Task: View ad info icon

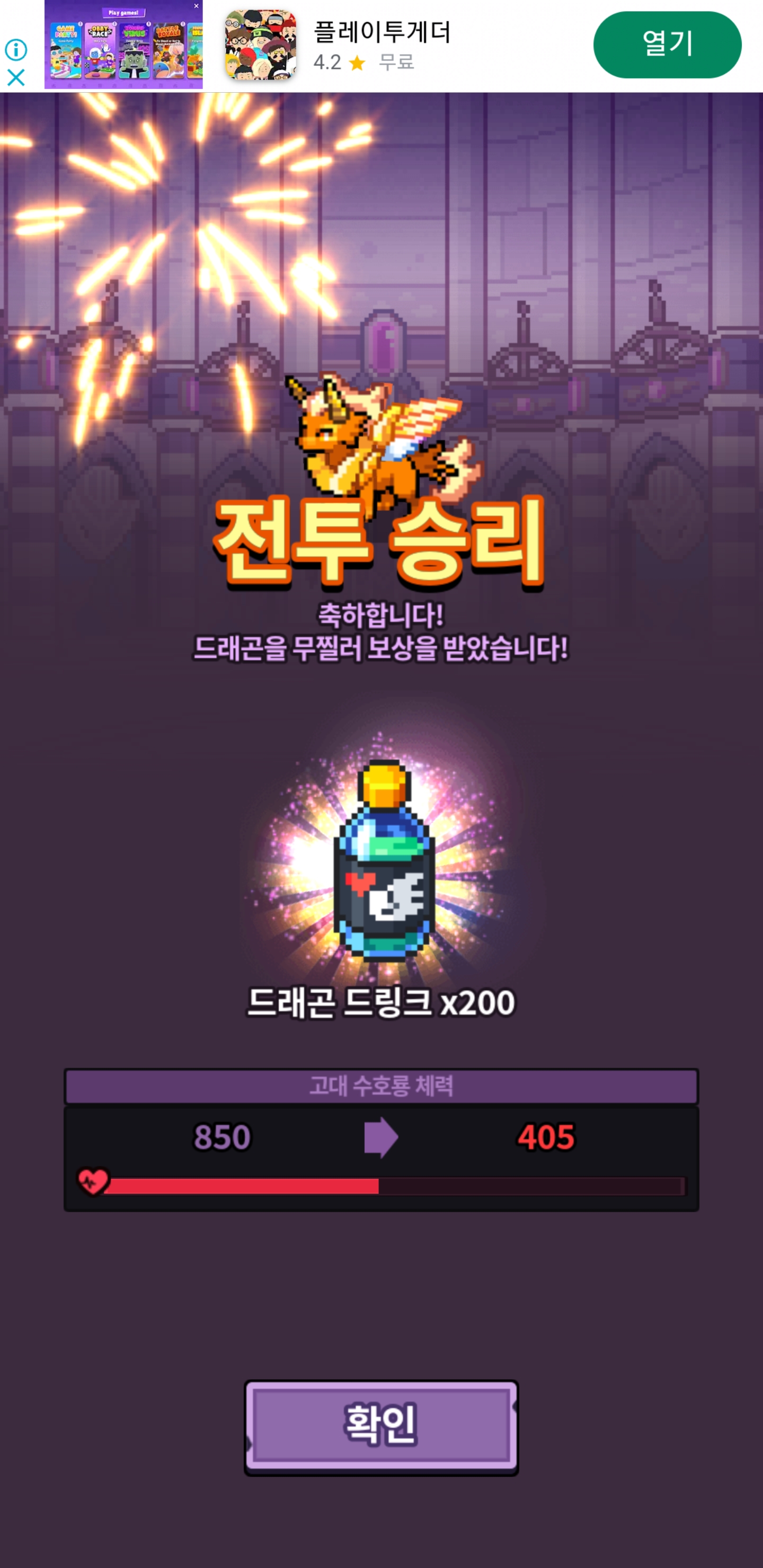Action: click(x=16, y=50)
